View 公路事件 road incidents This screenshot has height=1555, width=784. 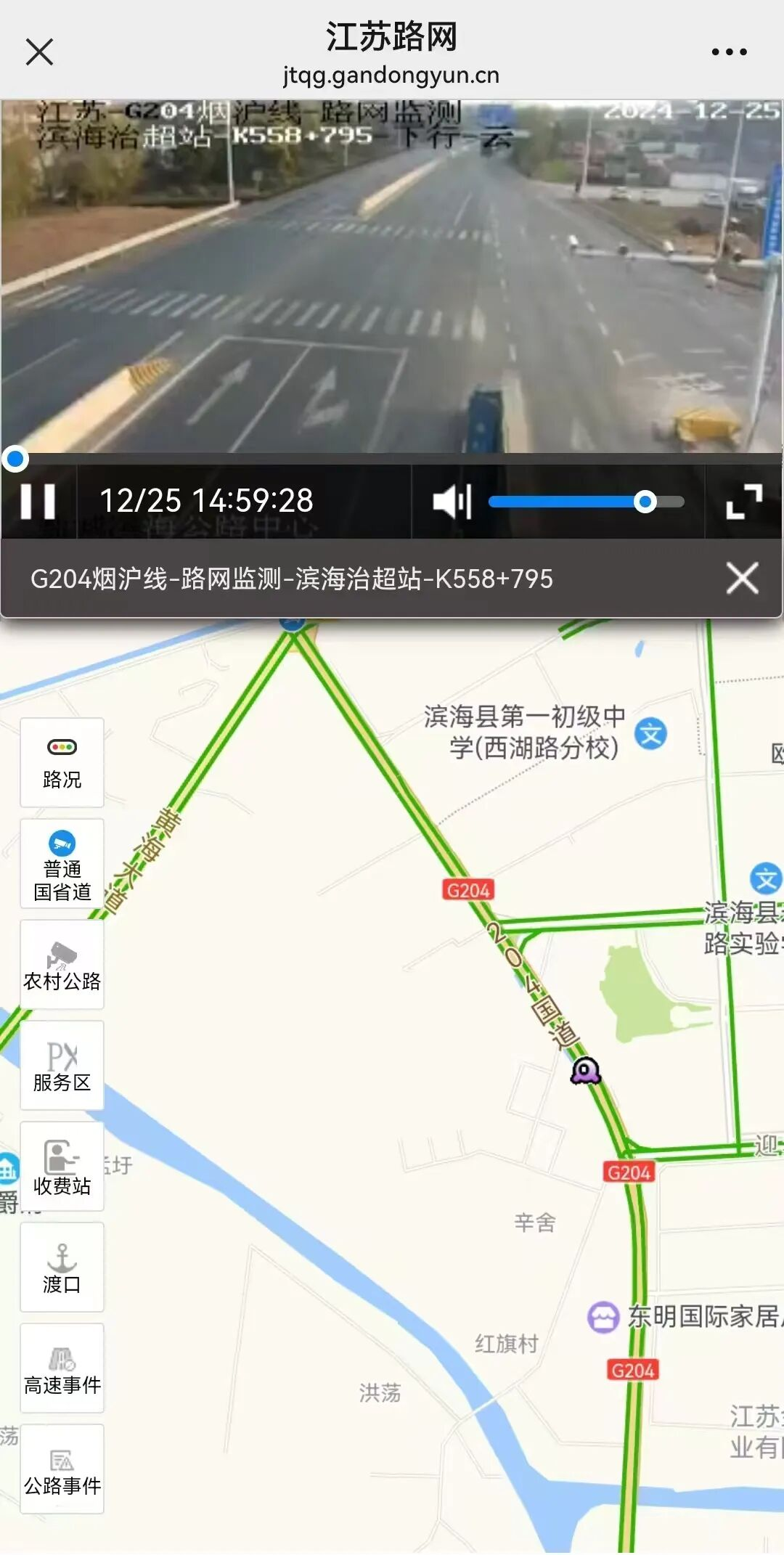coord(62,1469)
